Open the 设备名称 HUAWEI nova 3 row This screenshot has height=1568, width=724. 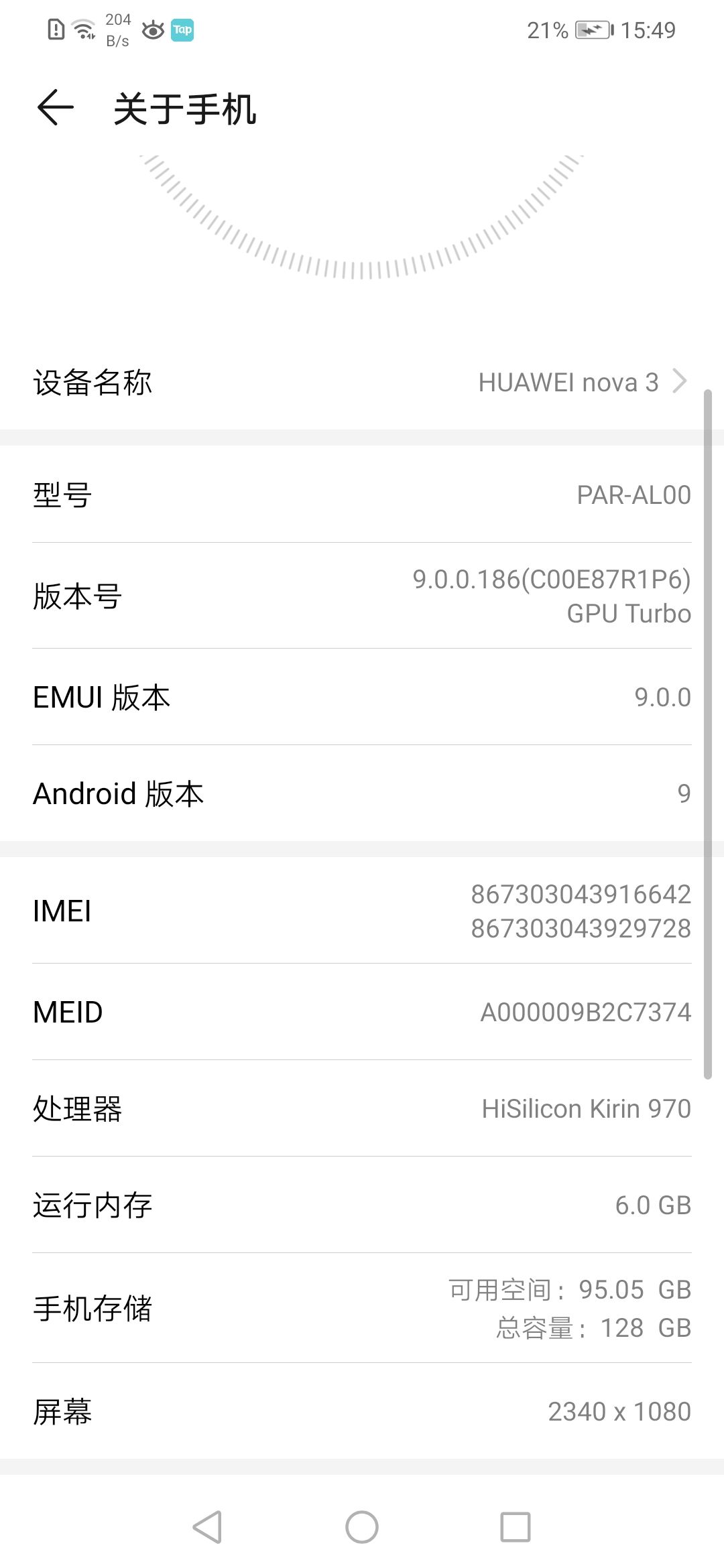point(362,382)
